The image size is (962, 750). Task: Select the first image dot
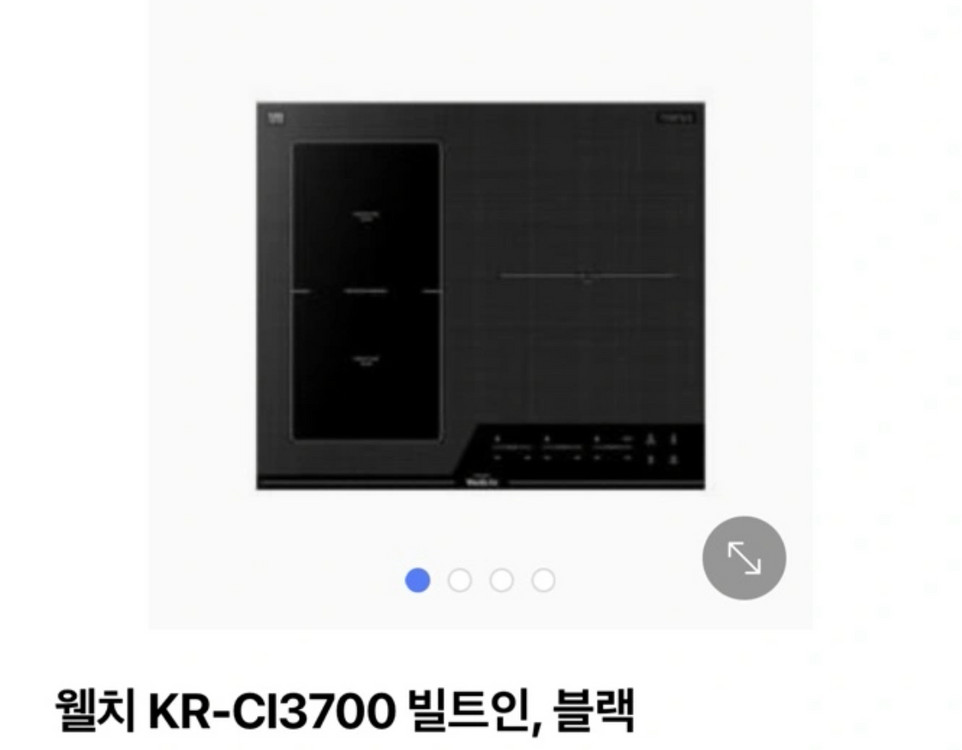[x=417, y=580]
